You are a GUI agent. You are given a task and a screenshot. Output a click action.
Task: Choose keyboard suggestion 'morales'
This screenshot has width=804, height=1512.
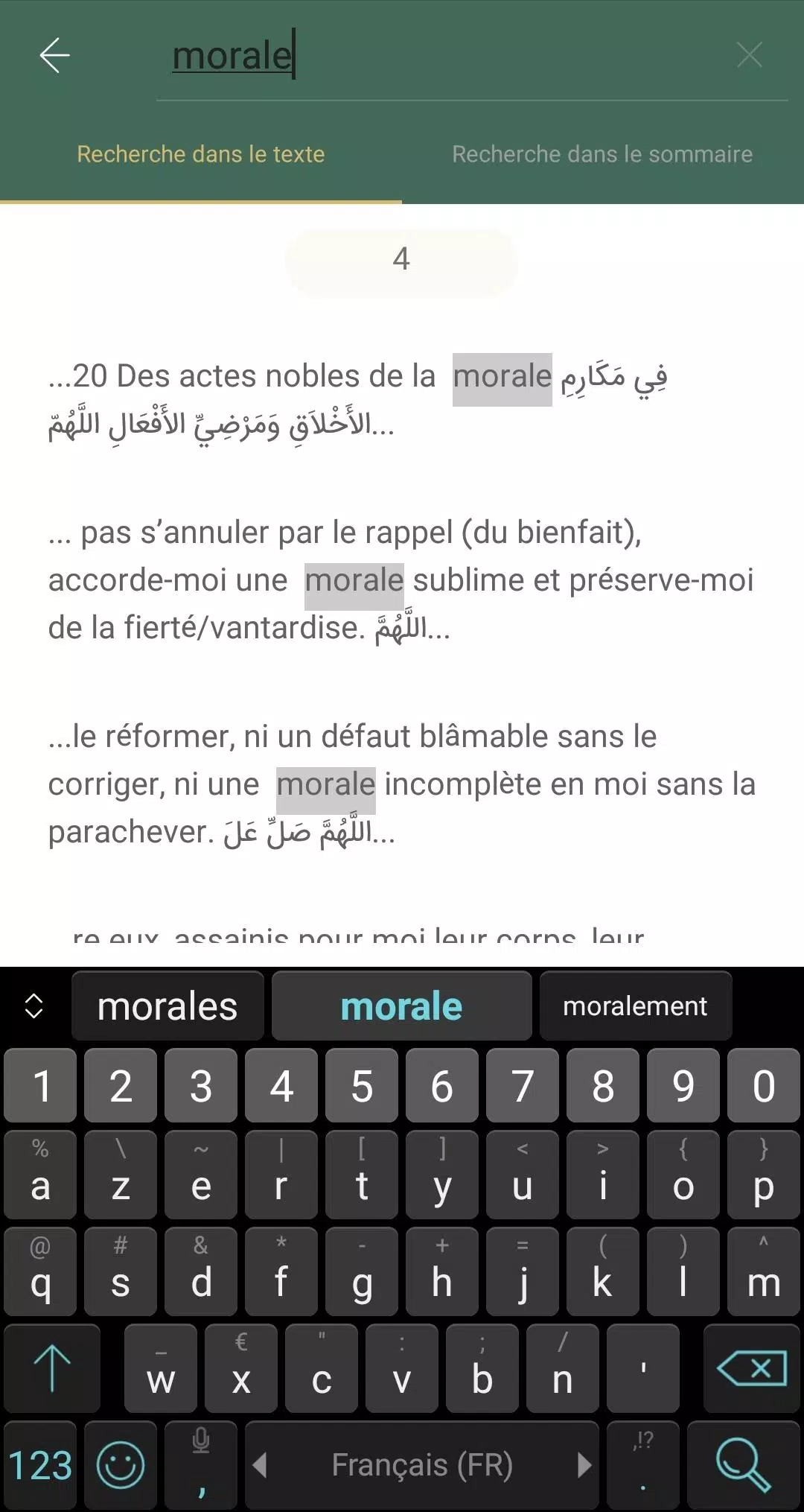pyautogui.click(x=167, y=1006)
